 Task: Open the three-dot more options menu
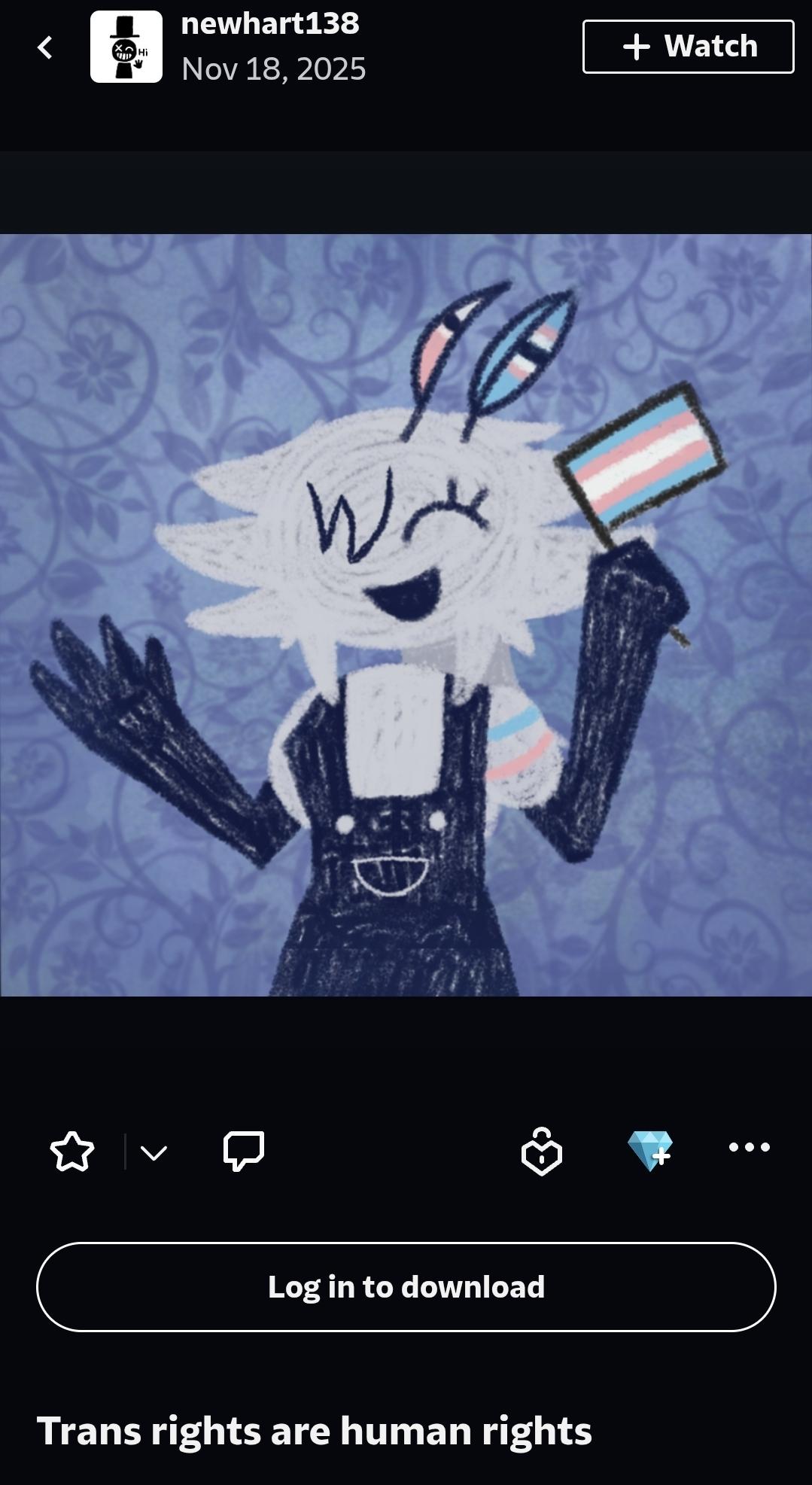pyautogui.click(x=749, y=1147)
